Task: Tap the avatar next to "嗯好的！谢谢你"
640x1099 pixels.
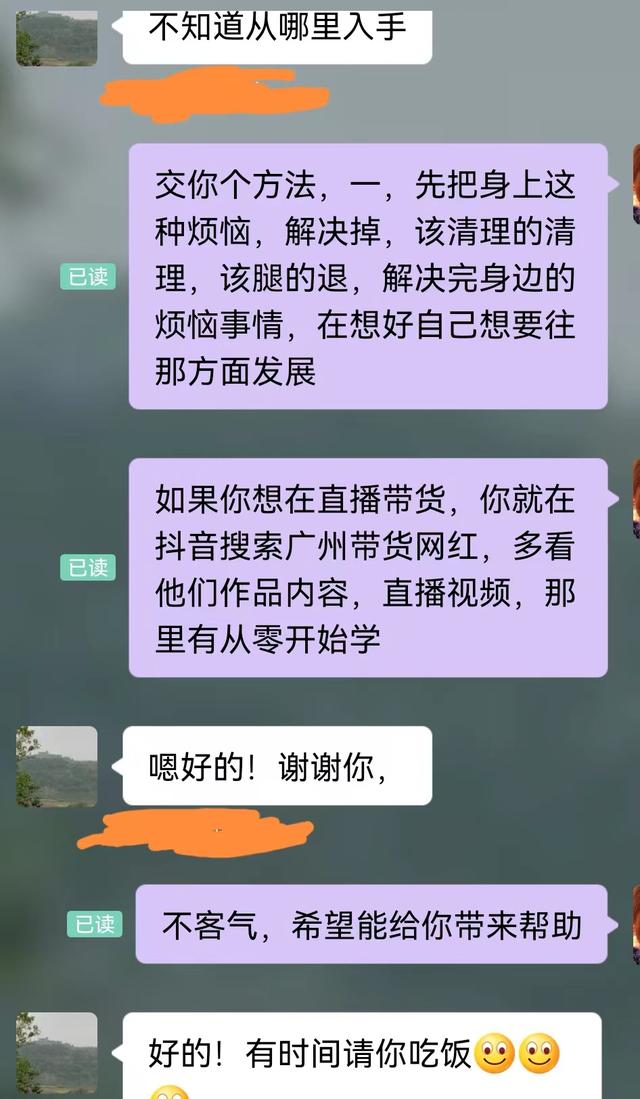Action: (x=56, y=766)
